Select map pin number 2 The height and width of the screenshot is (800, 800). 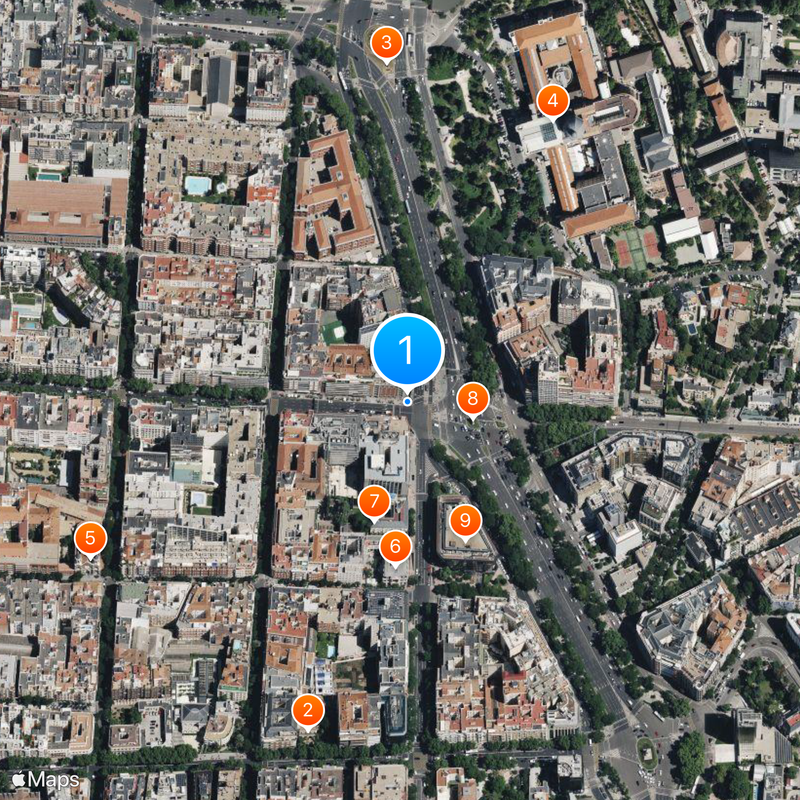pyautogui.click(x=307, y=711)
